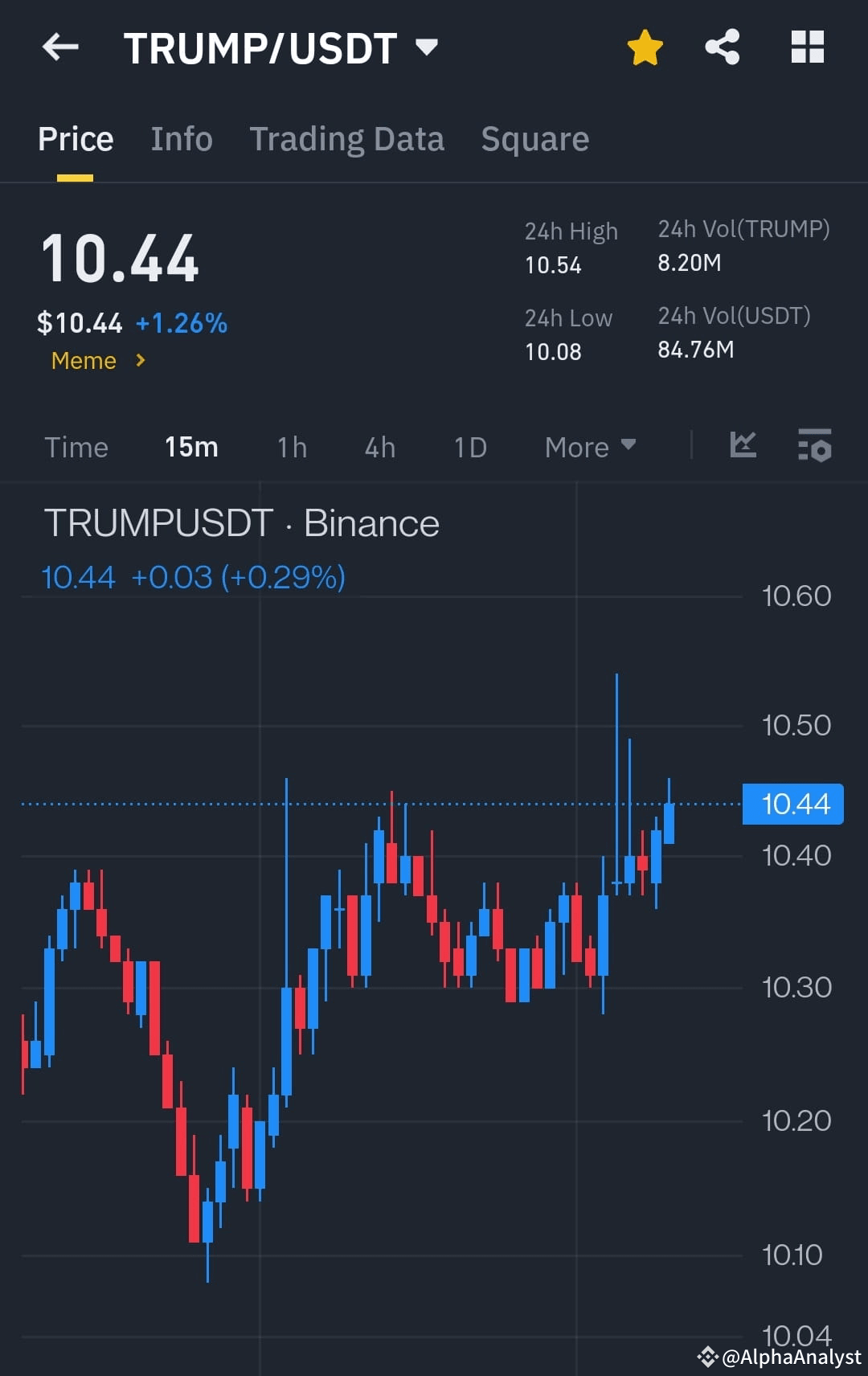Select the line chart view icon
This screenshot has height=1376, width=868.
click(x=743, y=445)
